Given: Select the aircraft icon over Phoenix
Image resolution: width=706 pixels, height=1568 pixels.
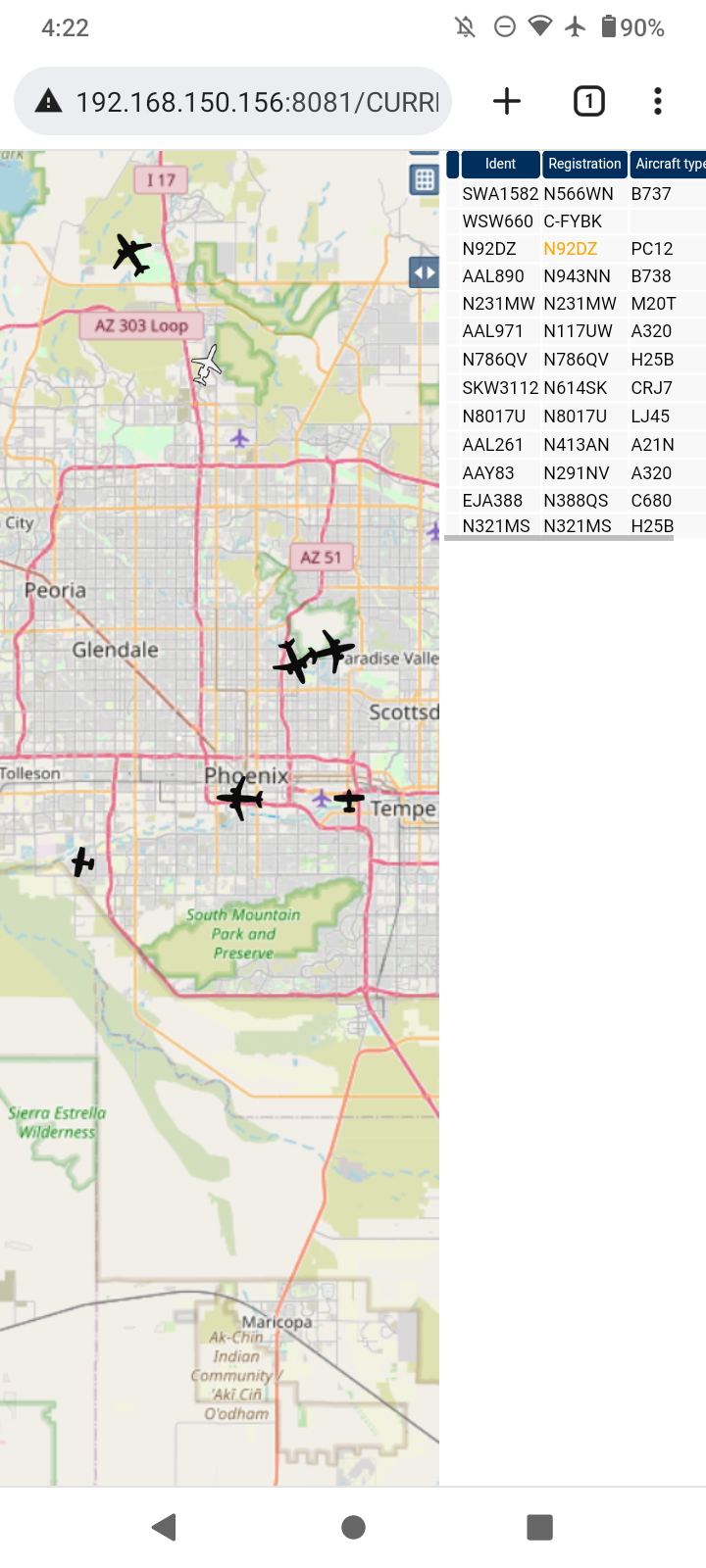Looking at the screenshot, I should click(x=240, y=798).
